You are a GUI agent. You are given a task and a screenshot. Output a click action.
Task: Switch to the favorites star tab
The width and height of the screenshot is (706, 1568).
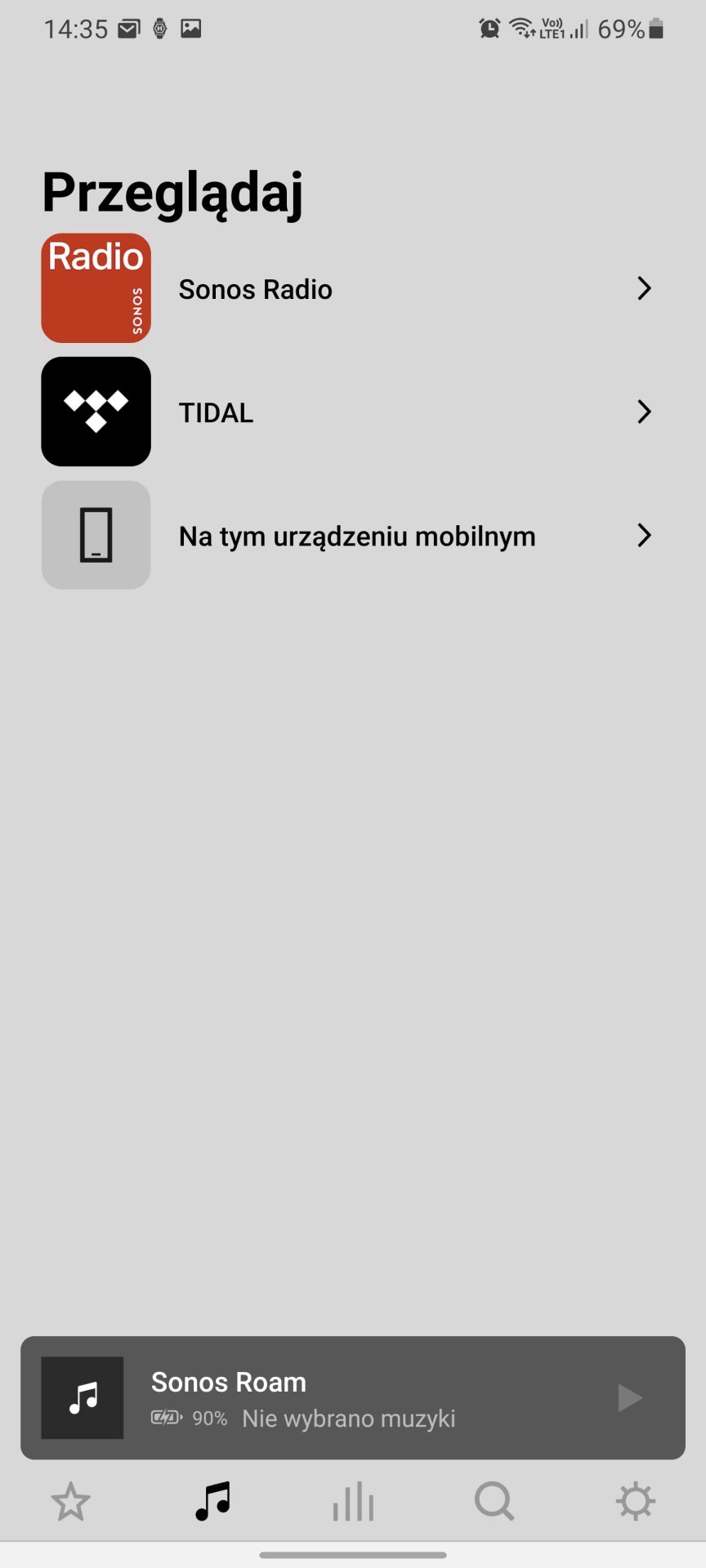pos(70,1501)
